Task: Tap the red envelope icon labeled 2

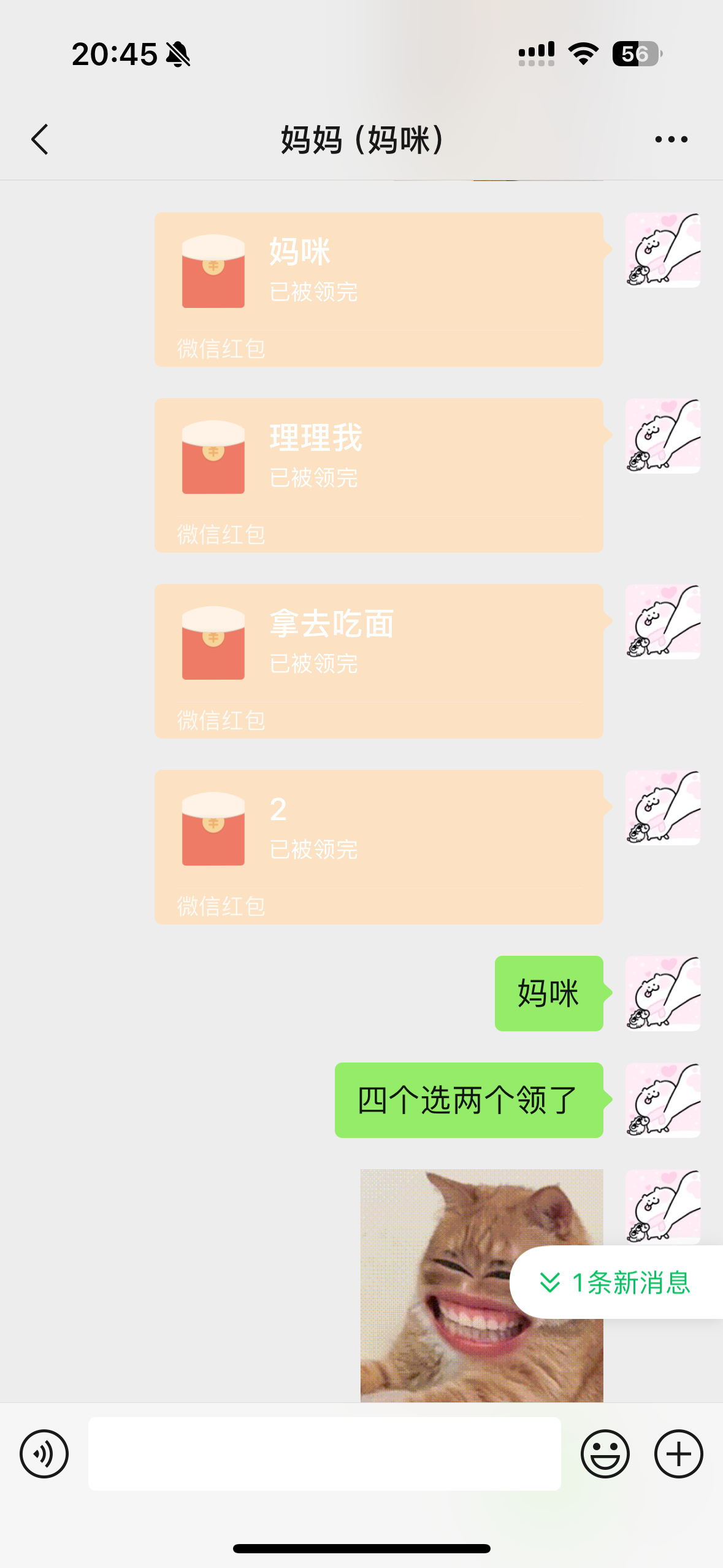Action: (213, 829)
